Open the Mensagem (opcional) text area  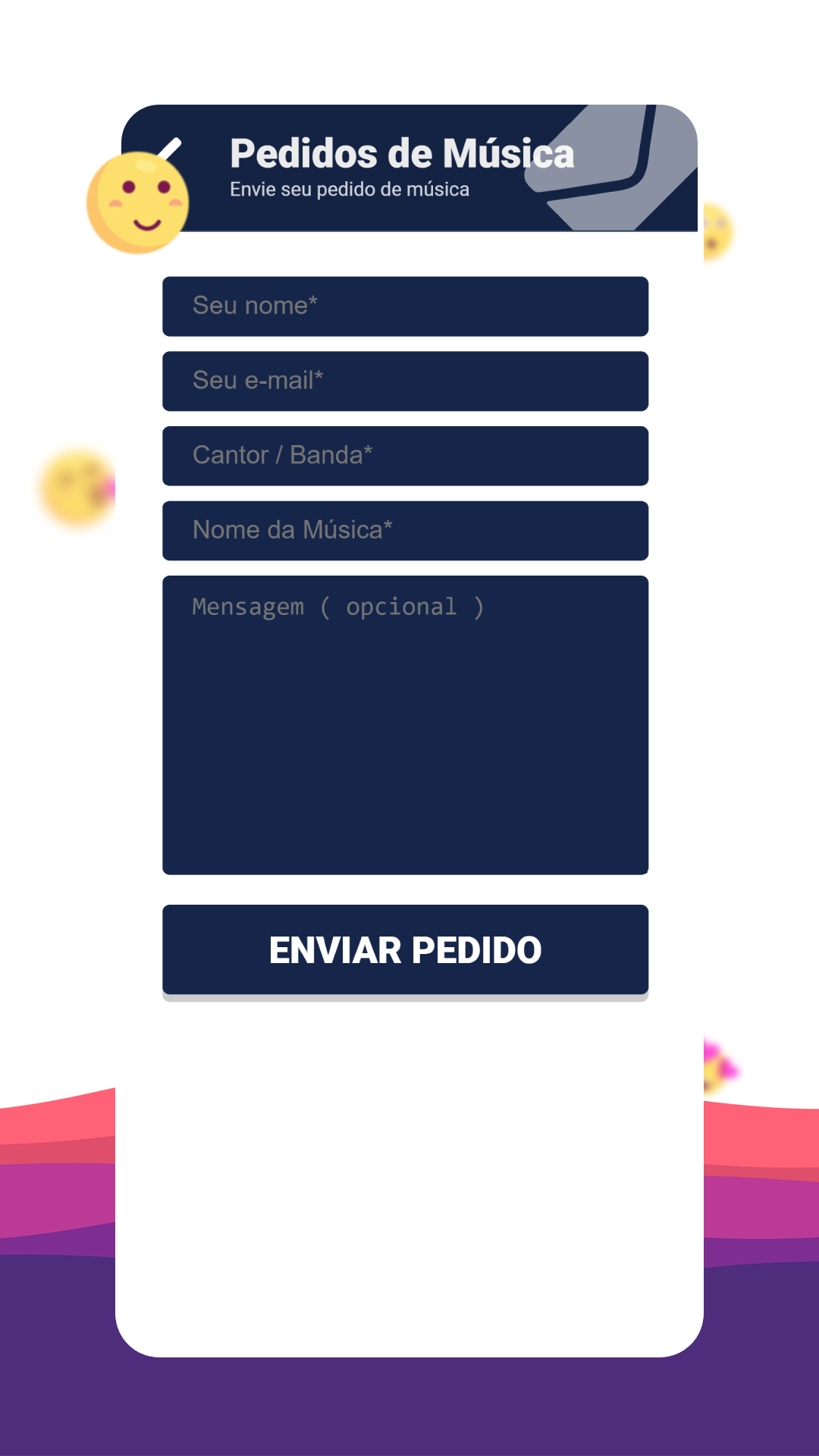point(405,724)
